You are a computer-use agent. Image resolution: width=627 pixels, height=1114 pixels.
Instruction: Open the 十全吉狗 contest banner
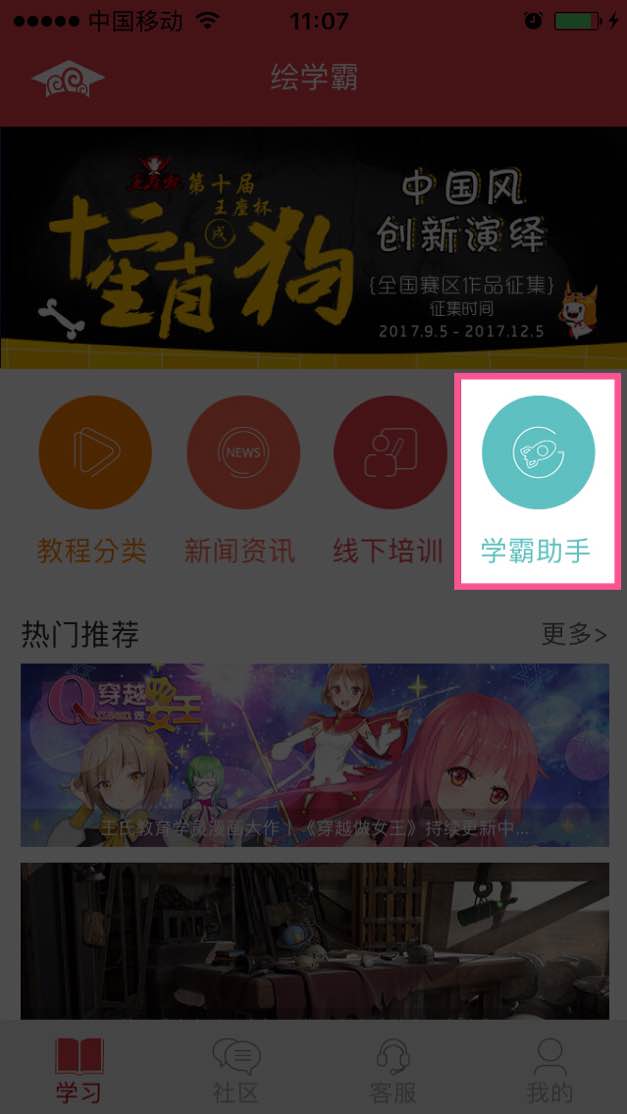tap(313, 248)
